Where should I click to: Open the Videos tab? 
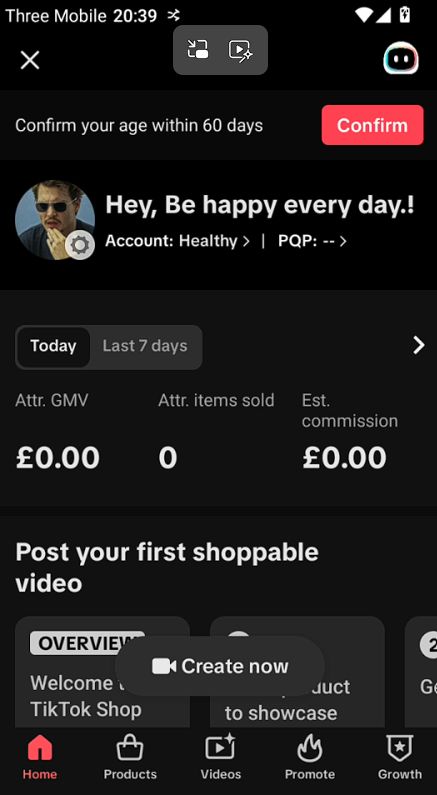point(221,757)
